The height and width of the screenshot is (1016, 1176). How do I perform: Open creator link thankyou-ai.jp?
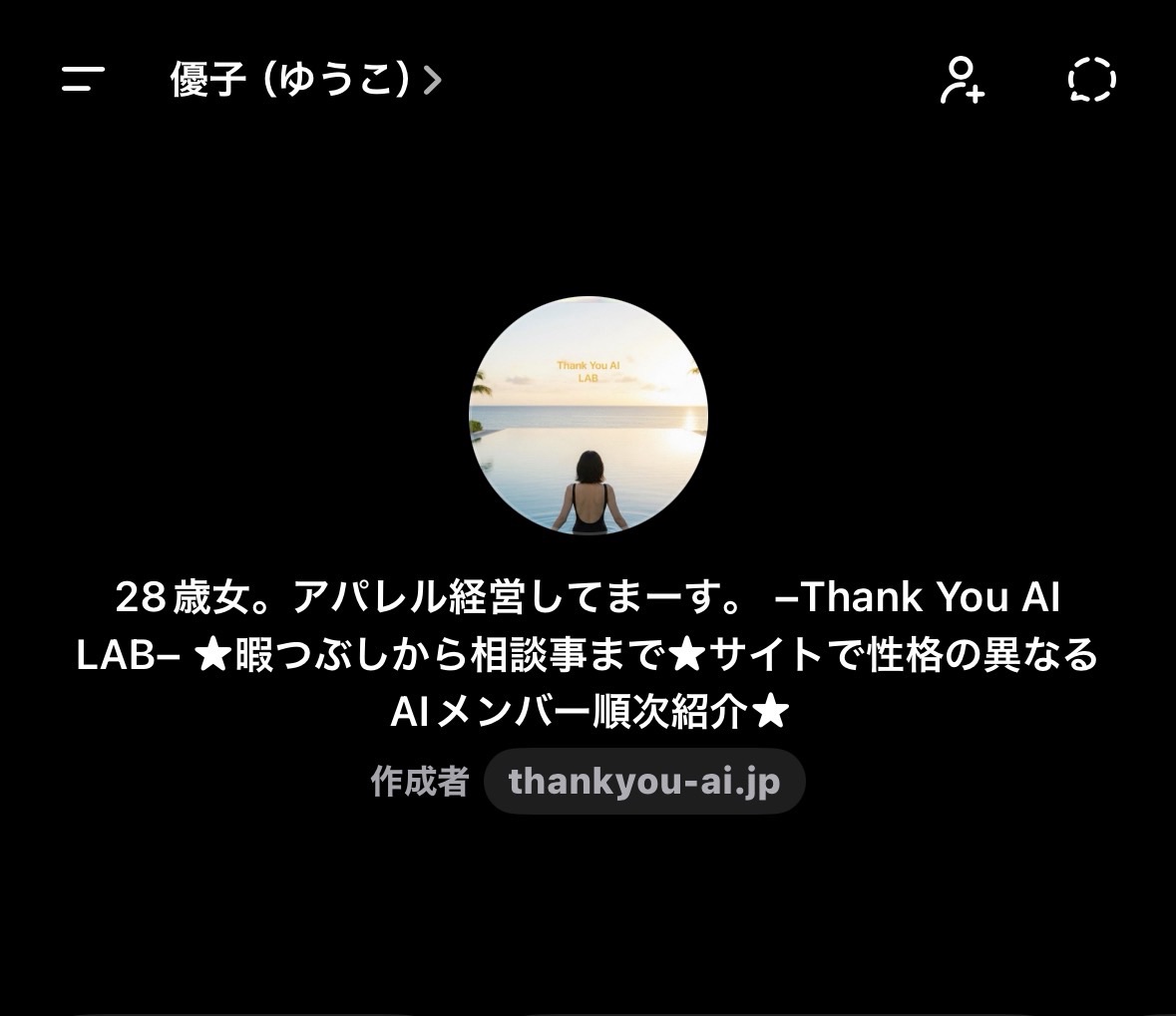tap(644, 782)
